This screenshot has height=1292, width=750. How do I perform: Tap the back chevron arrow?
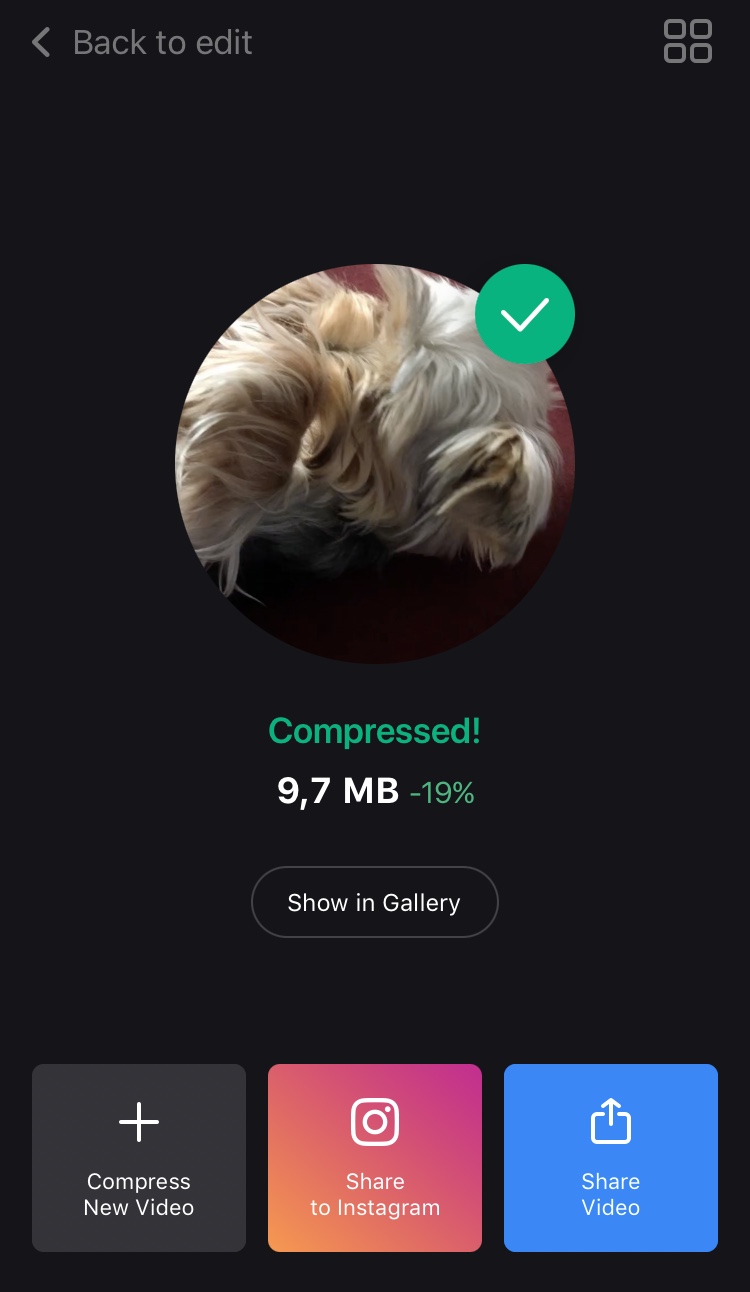tap(39, 42)
